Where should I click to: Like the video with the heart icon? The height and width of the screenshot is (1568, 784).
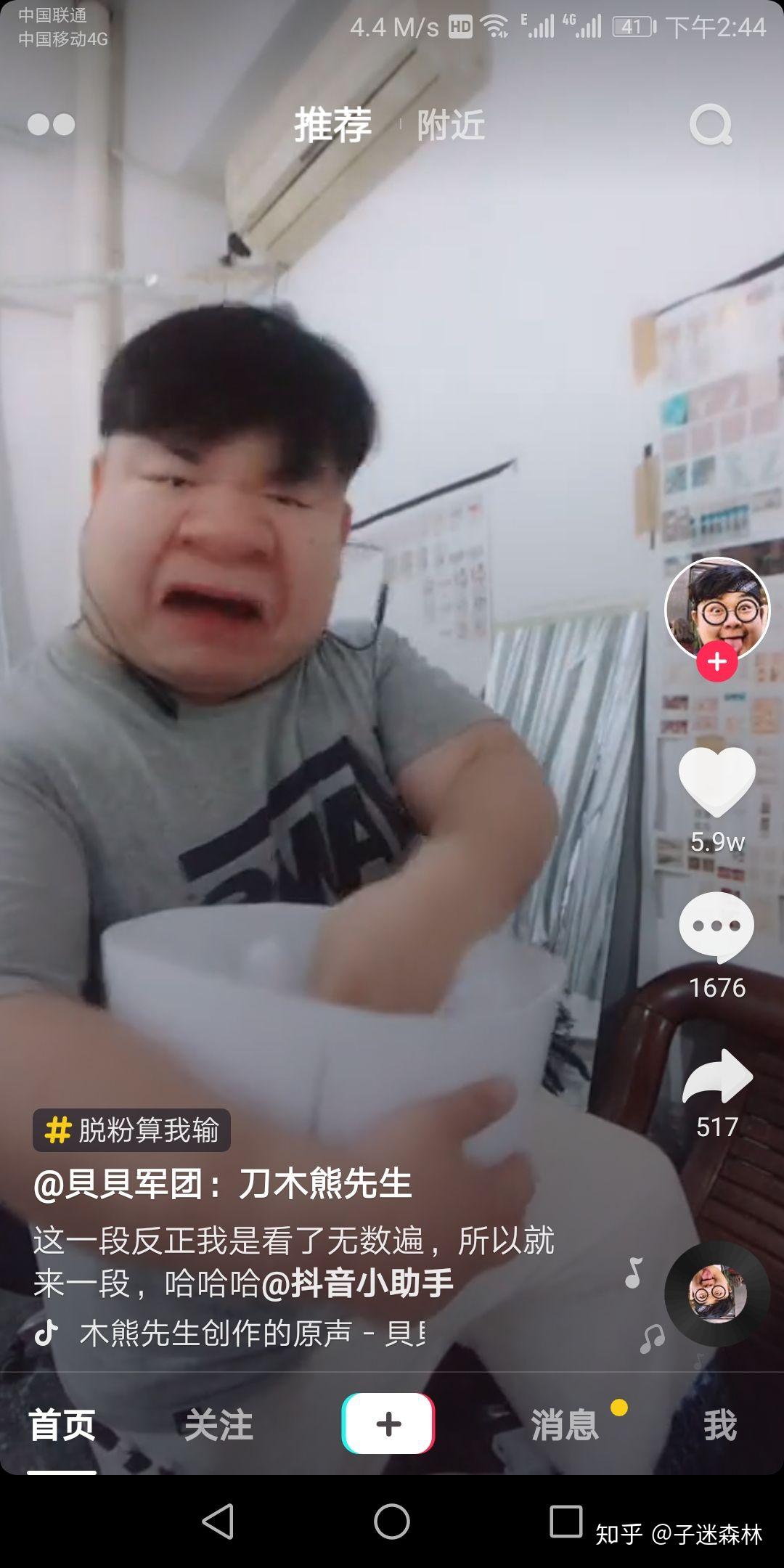(x=719, y=780)
